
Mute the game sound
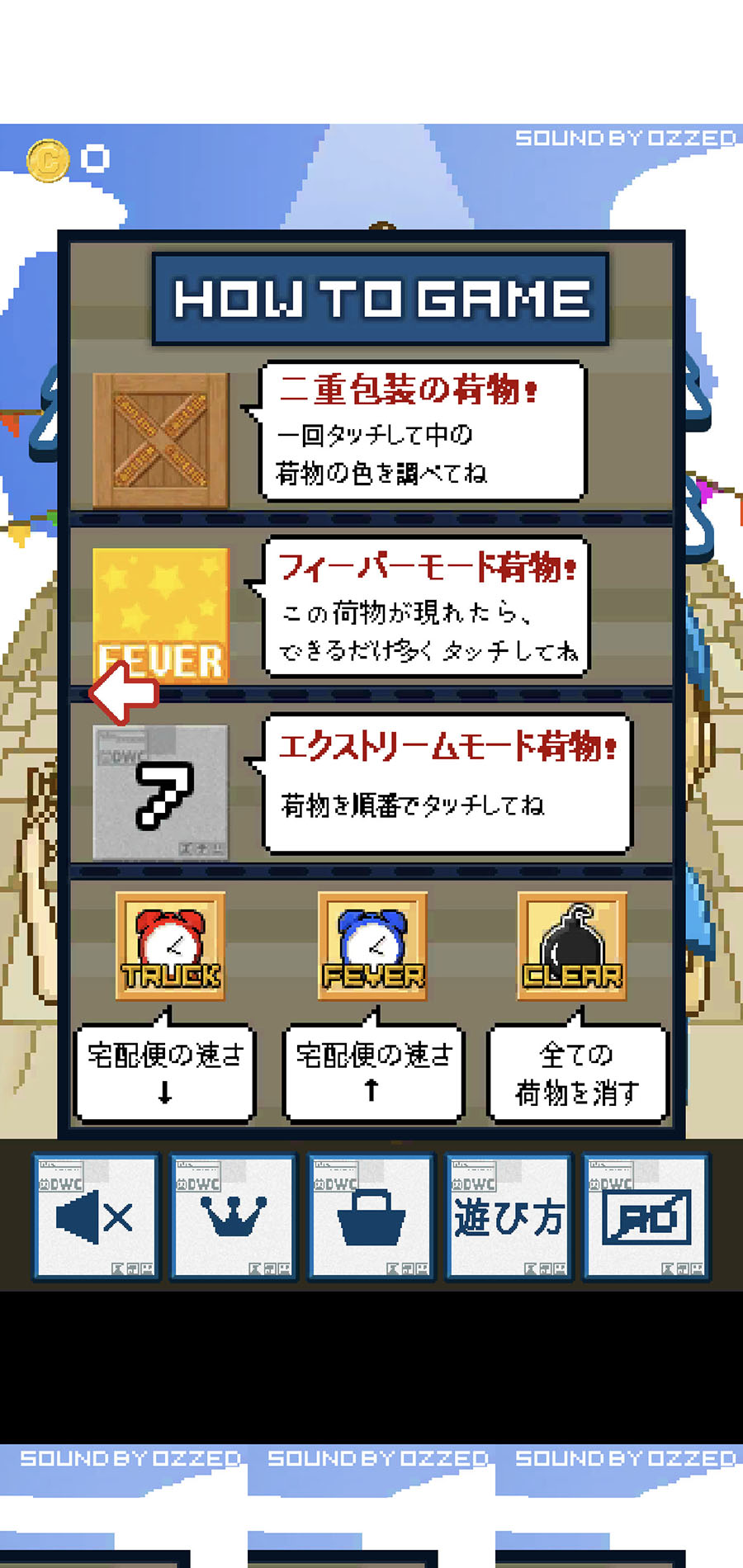(96, 1217)
